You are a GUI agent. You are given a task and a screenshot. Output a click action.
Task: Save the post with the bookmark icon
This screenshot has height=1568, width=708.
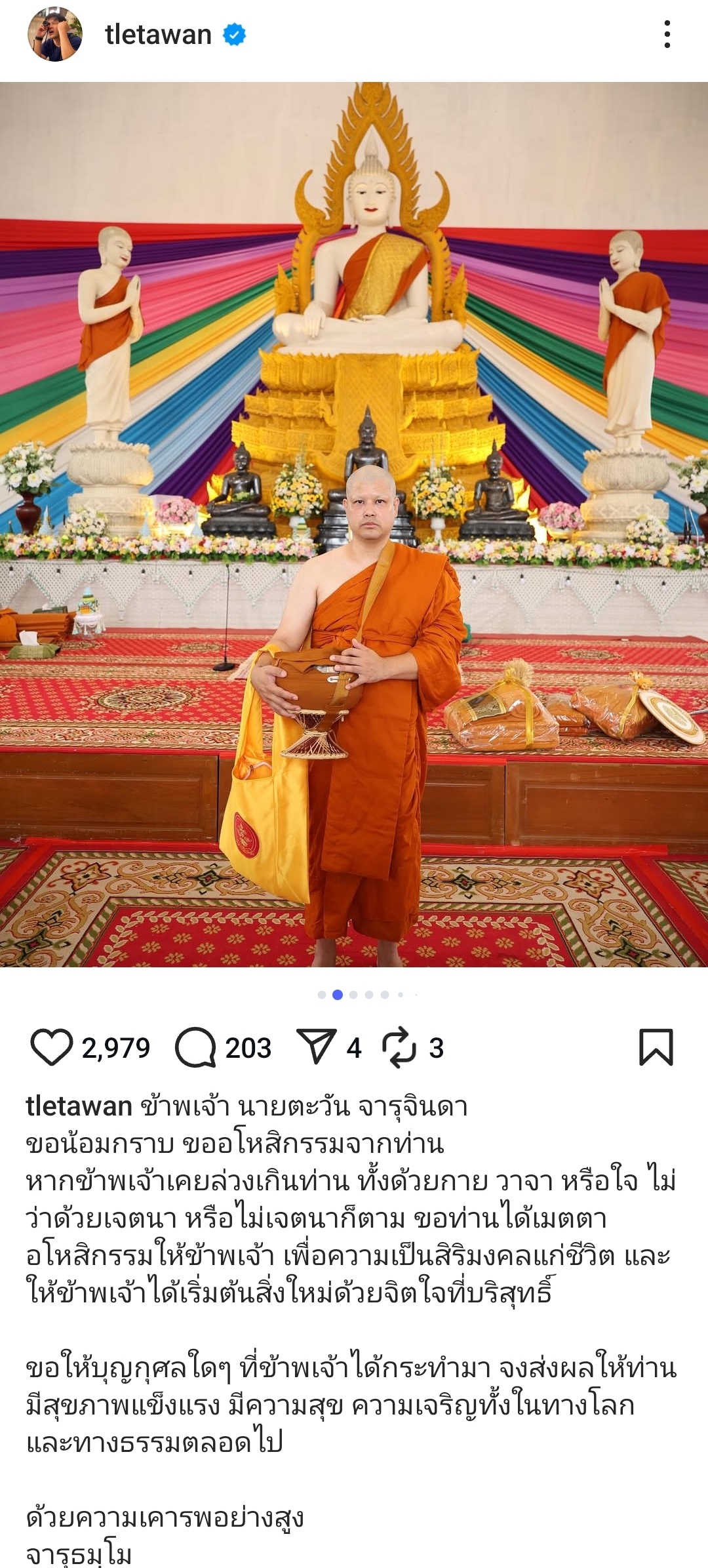(656, 1047)
